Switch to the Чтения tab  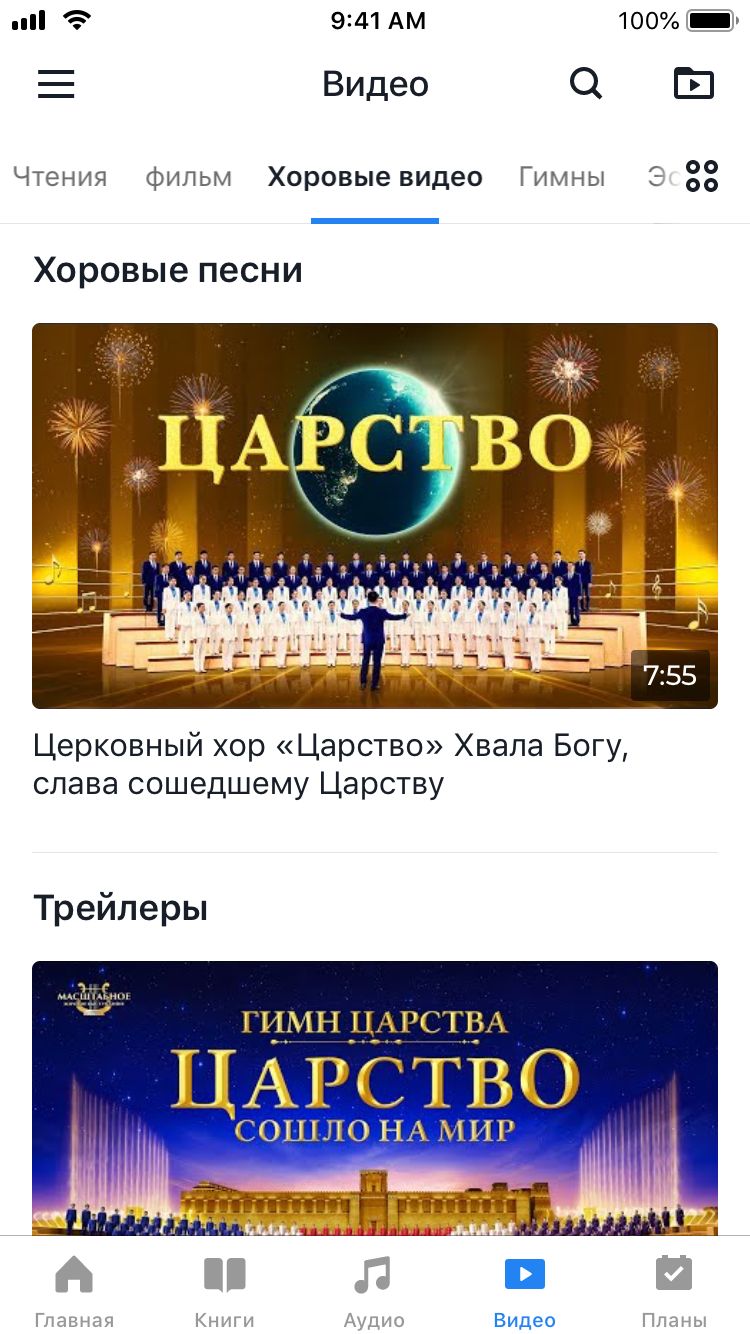tap(60, 178)
